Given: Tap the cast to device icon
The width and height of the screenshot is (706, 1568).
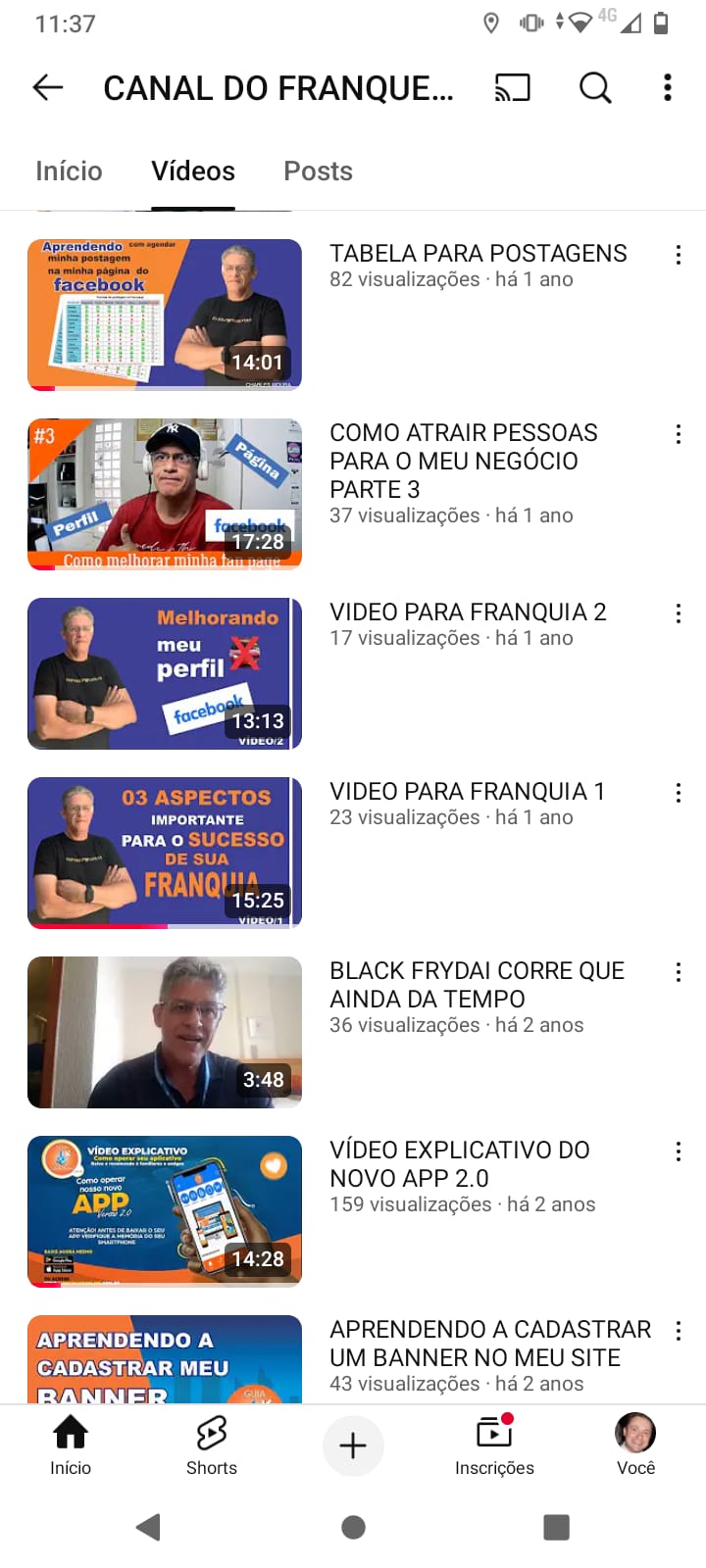Looking at the screenshot, I should pyautogui.click(x=512, y=87).
